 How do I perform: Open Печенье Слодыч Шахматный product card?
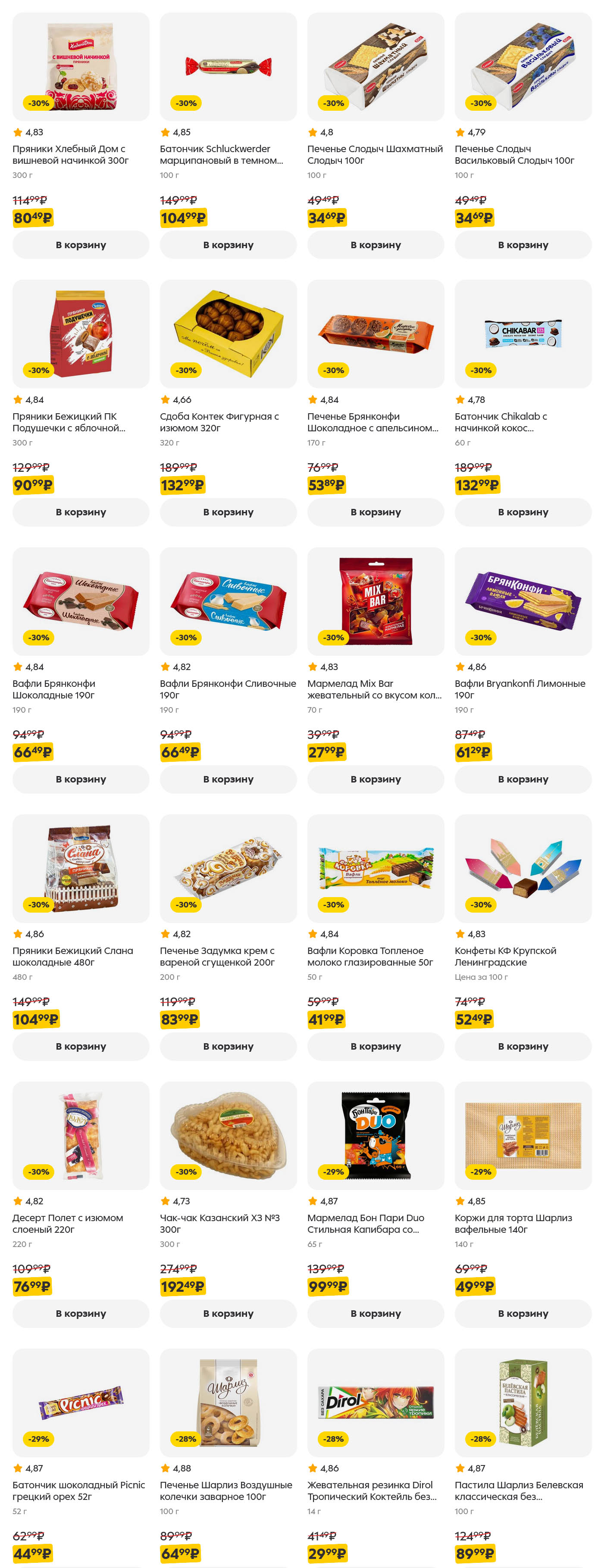[375, 155]
